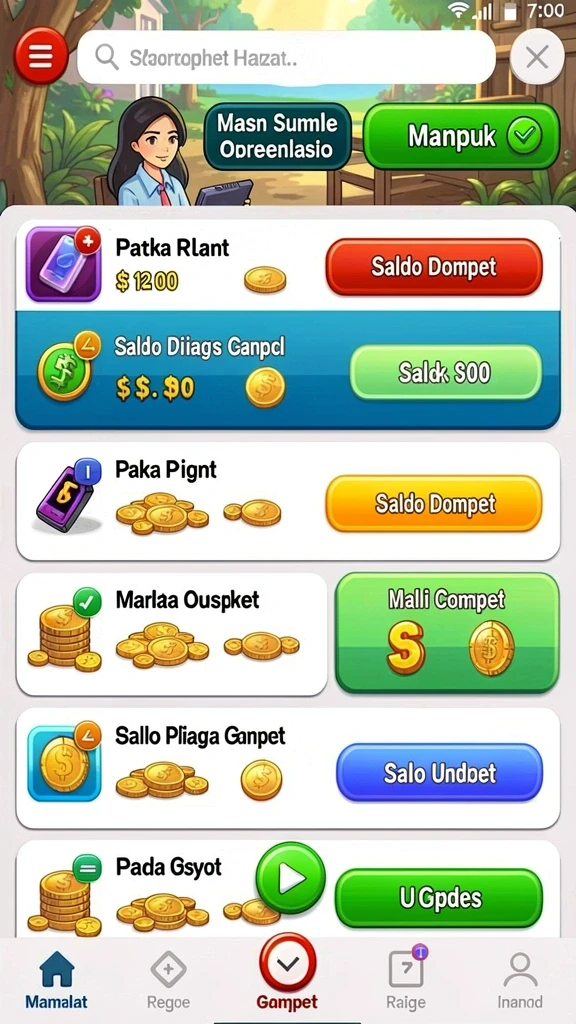The height and width of the screenshot is (1024, 576).
Task: Tap the red Saldo Dompet button
Action: [434, 266]
